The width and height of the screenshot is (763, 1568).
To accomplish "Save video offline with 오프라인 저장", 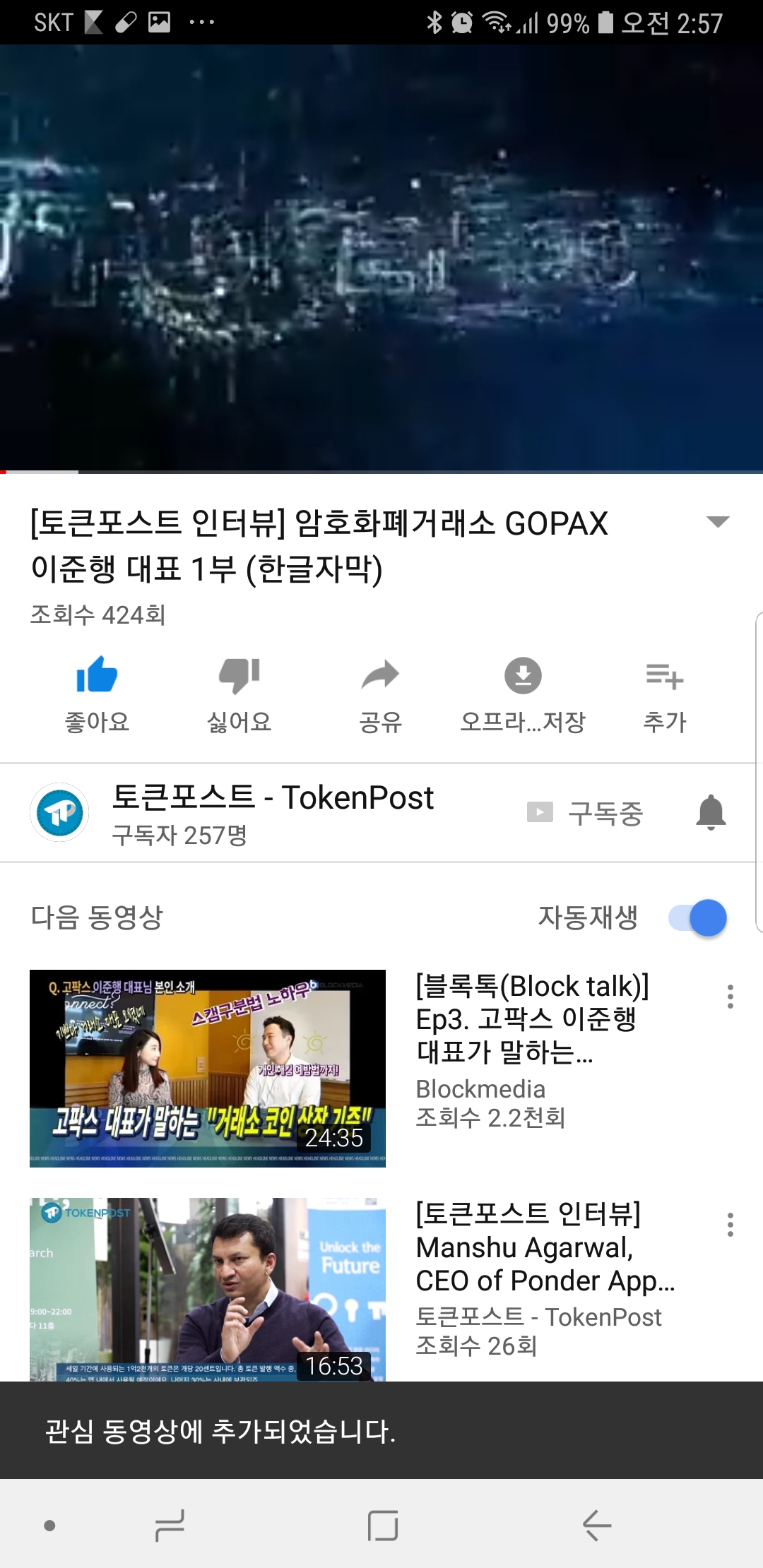I will point(523,692).
